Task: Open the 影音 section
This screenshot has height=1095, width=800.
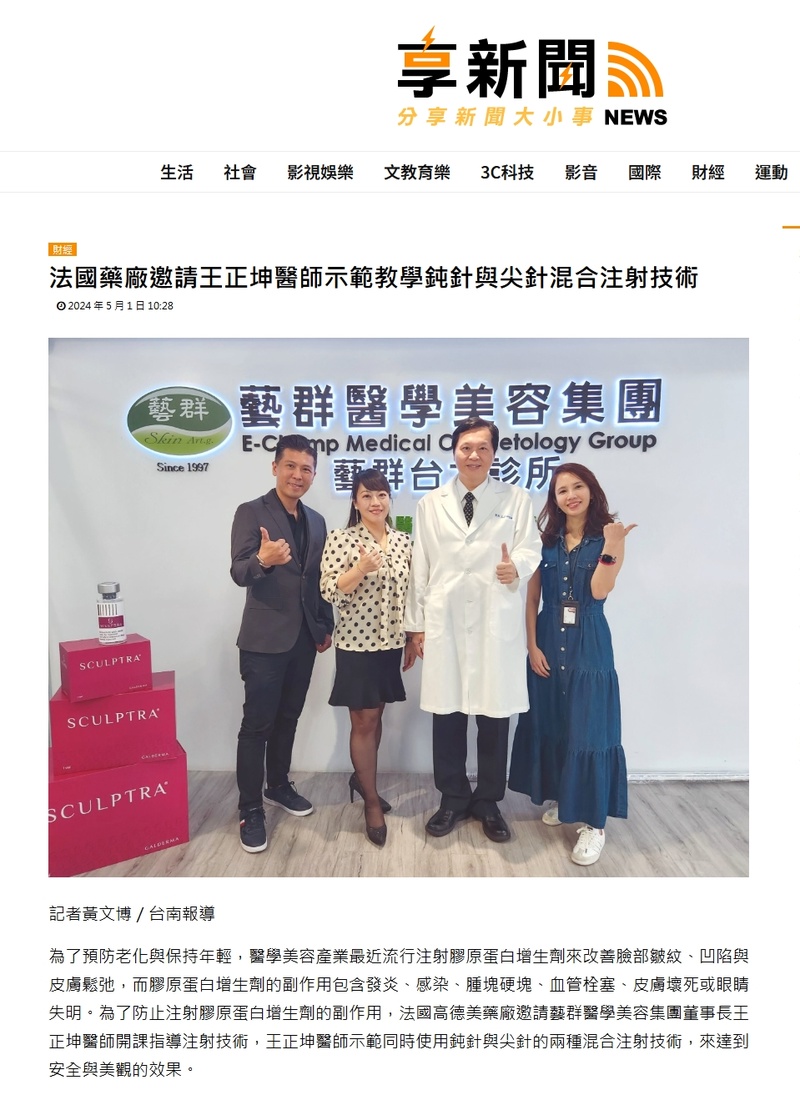Action: pos(581,172)
